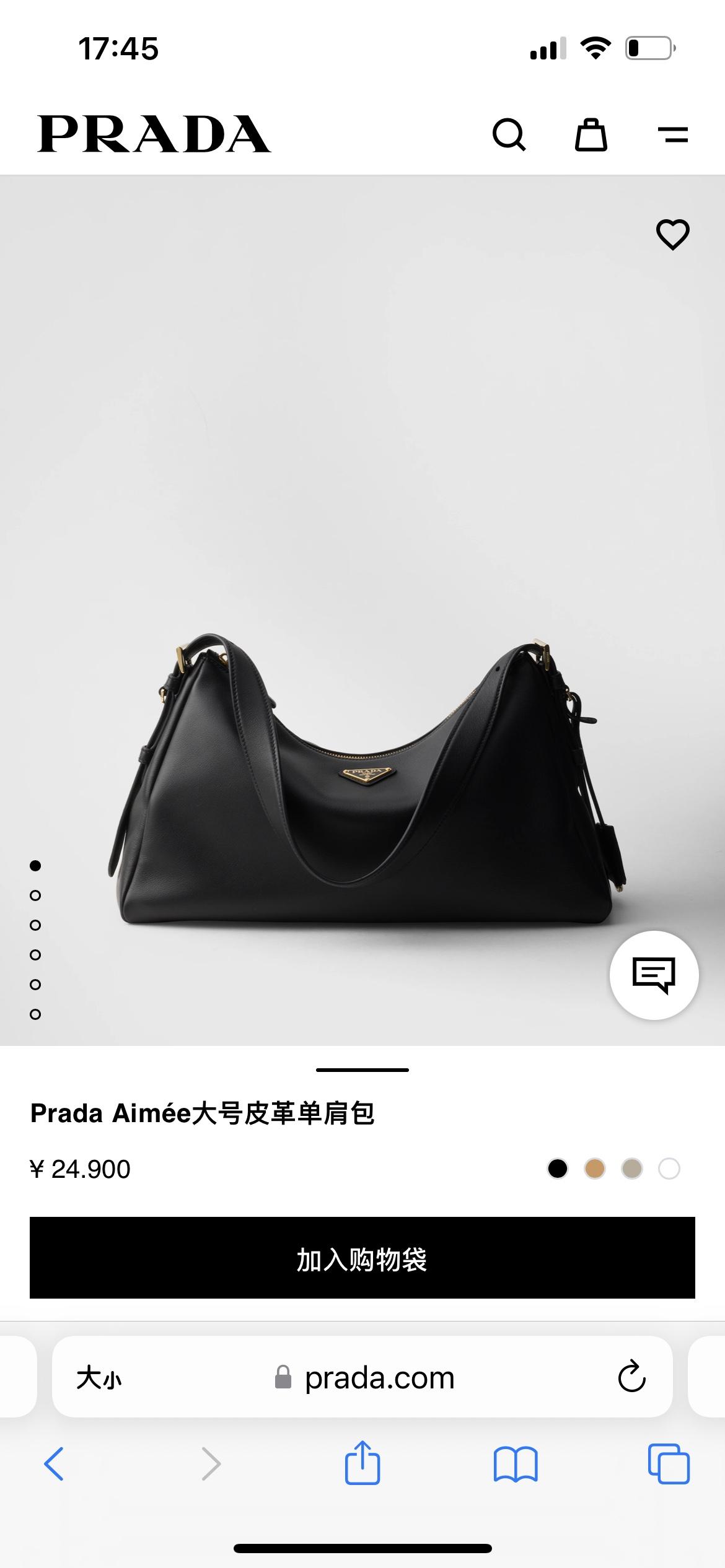Show all Safari tabs

pyautogui.click(x=669, y=1464)
